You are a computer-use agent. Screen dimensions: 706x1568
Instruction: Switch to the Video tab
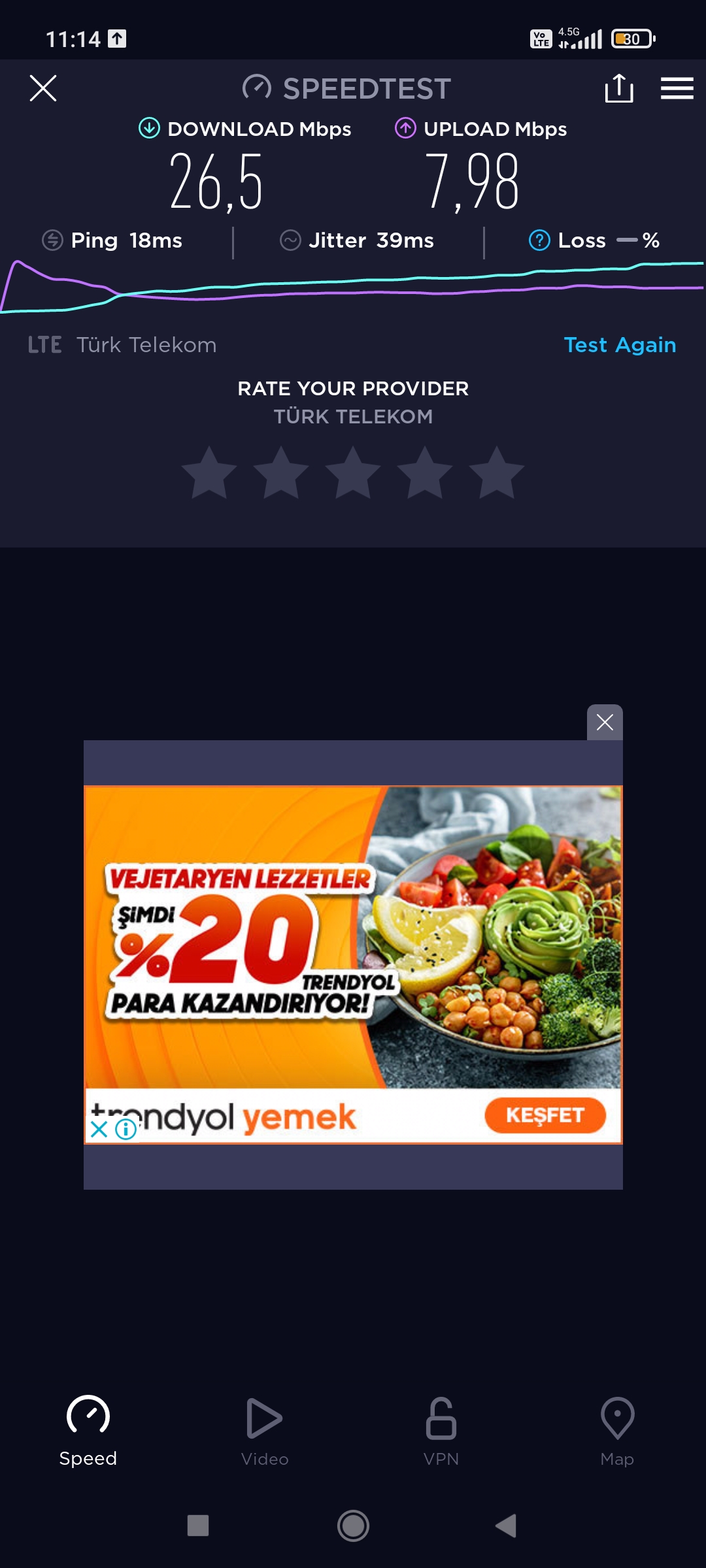[x=265, y=1431]
